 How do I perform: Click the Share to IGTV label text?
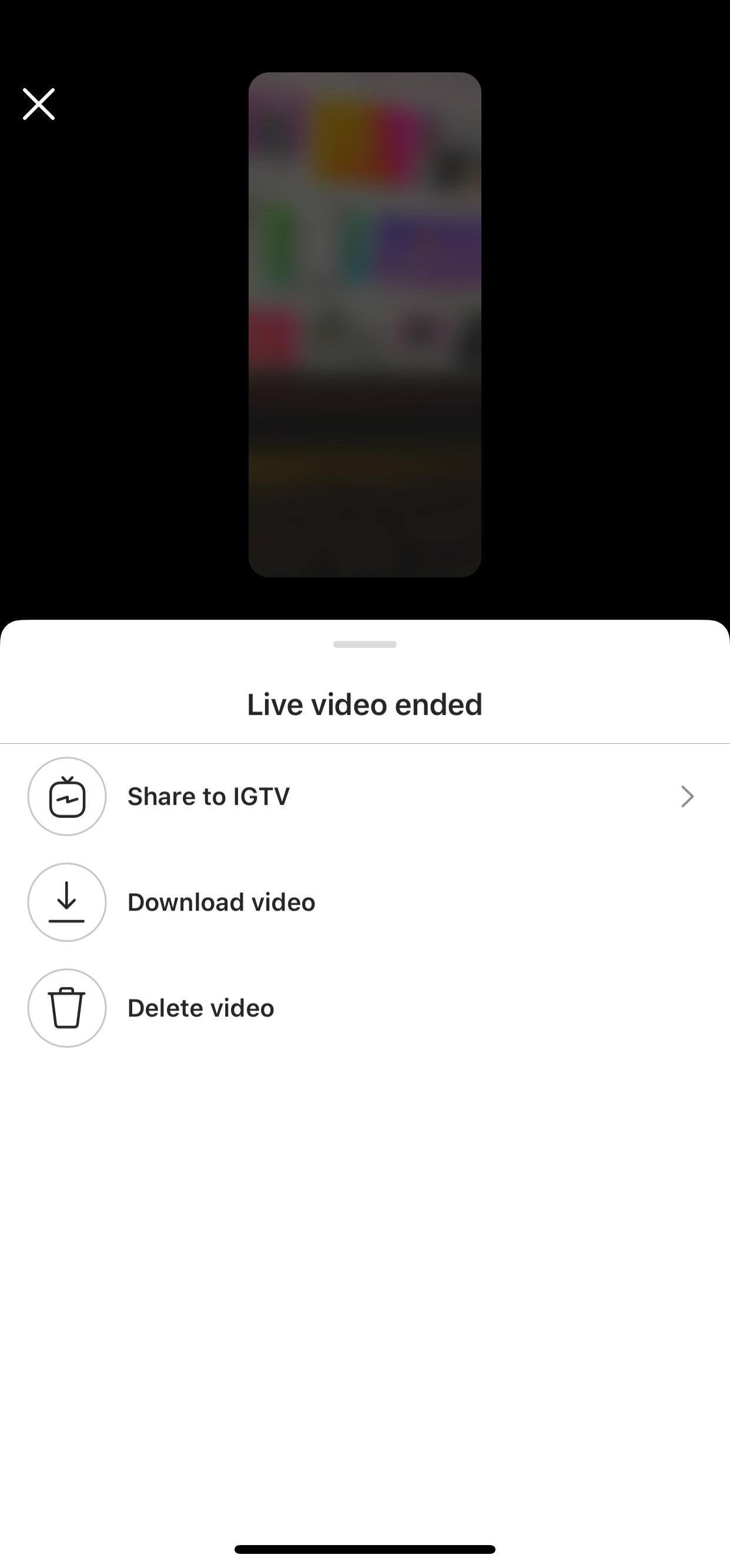(209, 796)
